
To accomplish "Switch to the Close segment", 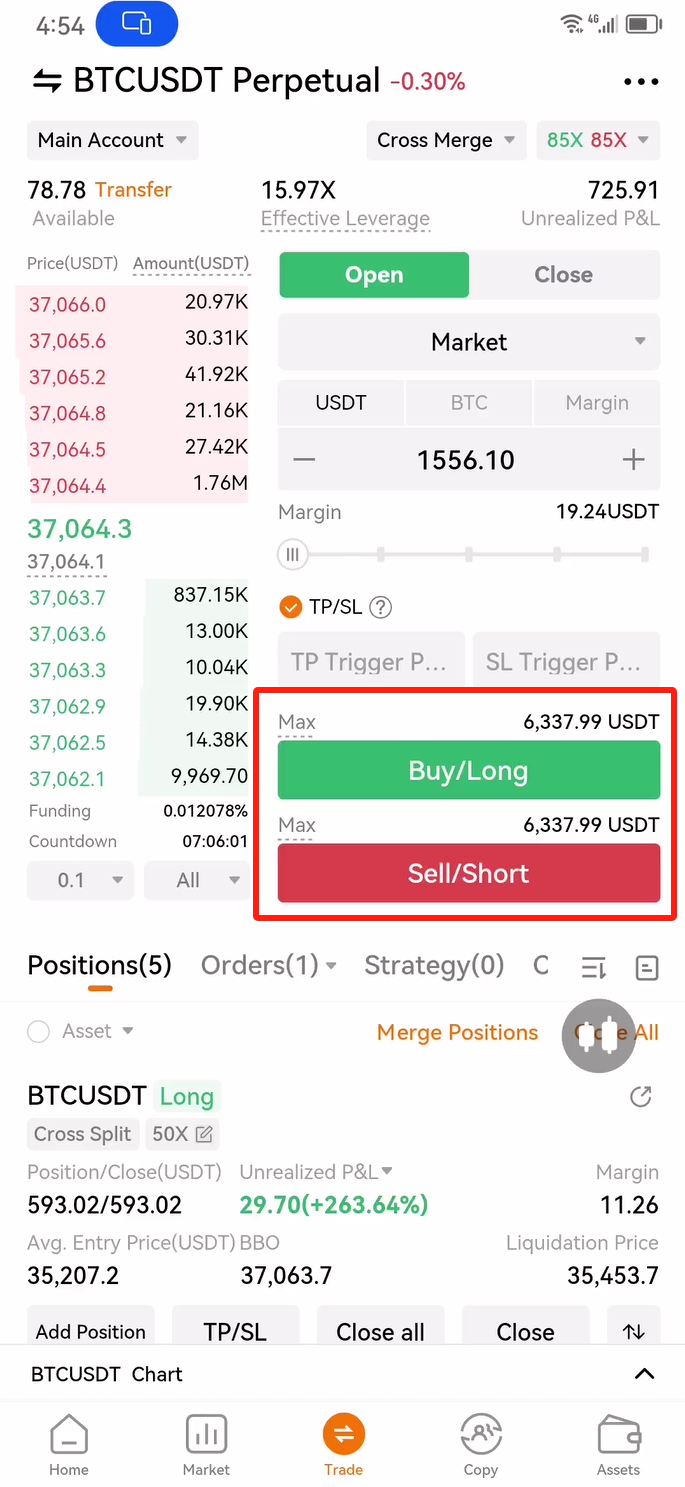I will click(x=564, y=274).
